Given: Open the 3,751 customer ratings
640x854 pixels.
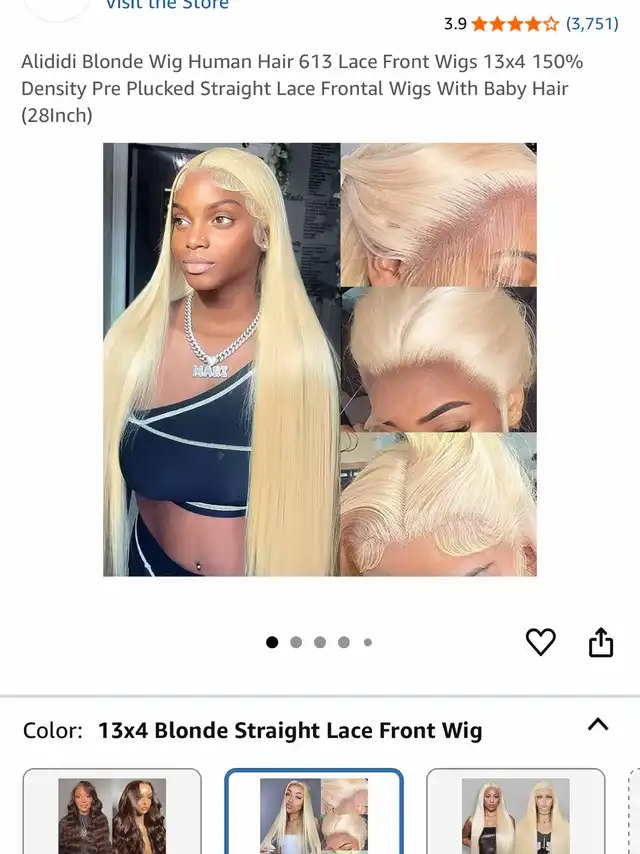Looking at the screenshot, I should pos(592,23).
